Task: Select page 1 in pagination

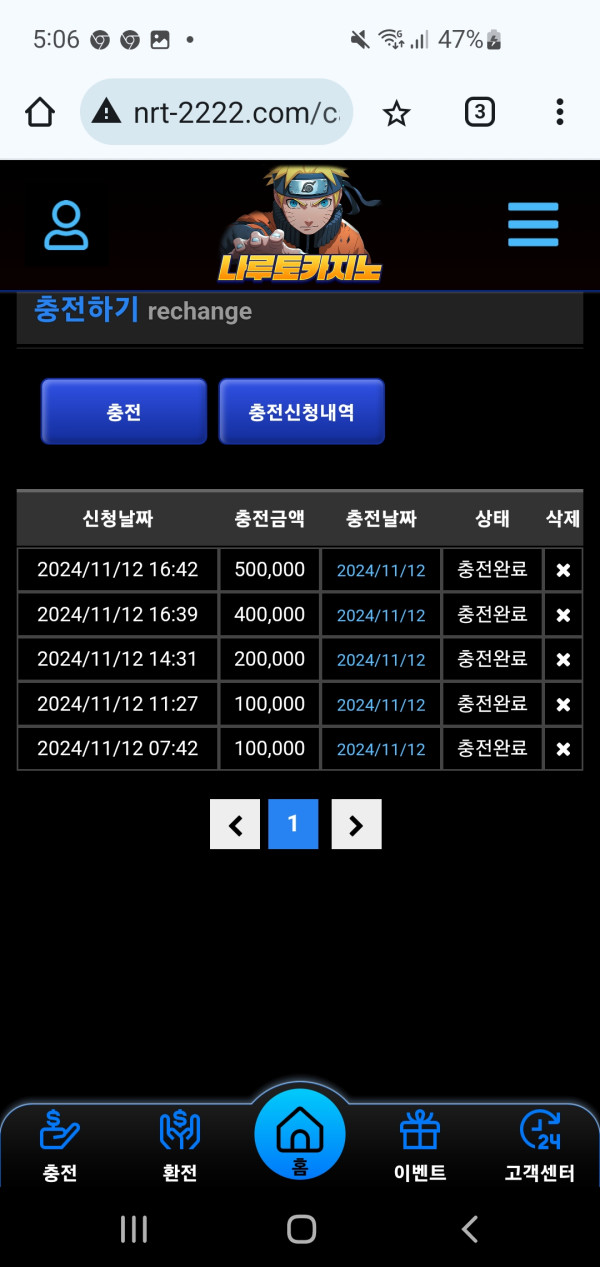Action: tap(293, 824)
